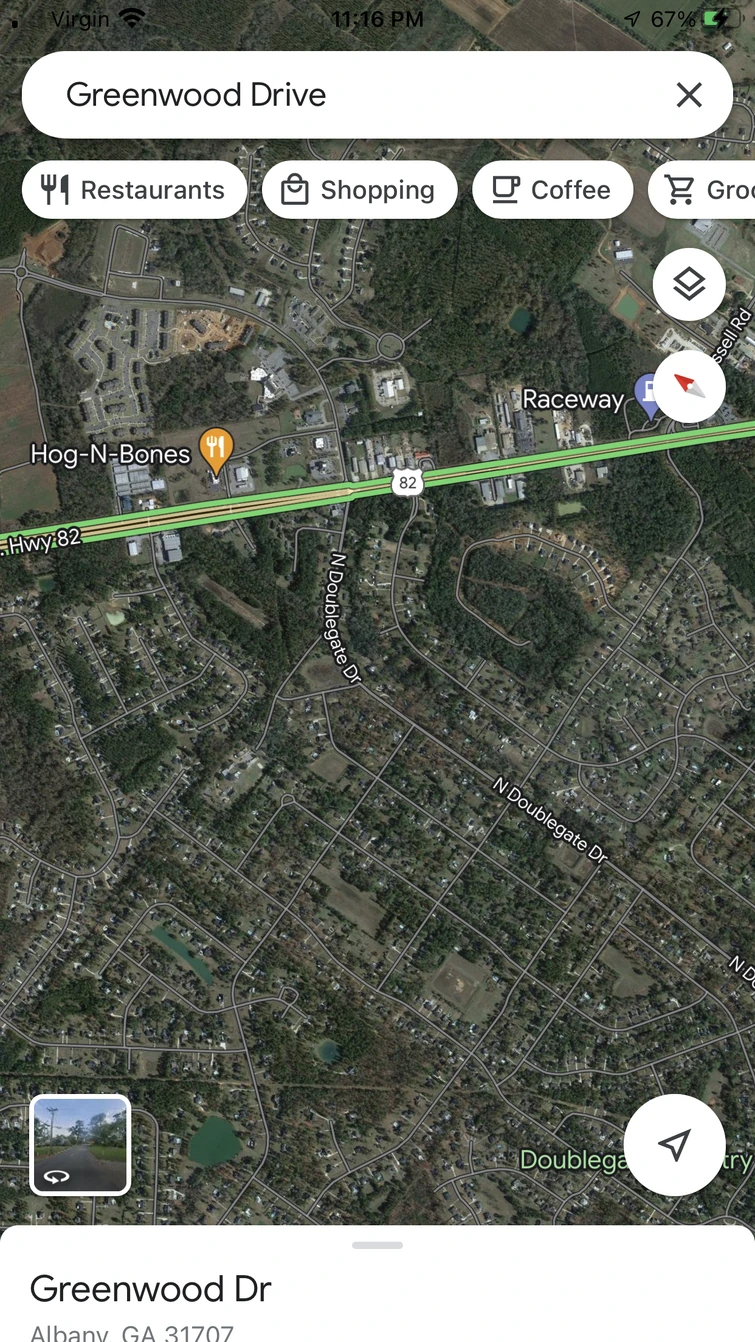Open Street View thumbnail

click(x=80, y=1145)
